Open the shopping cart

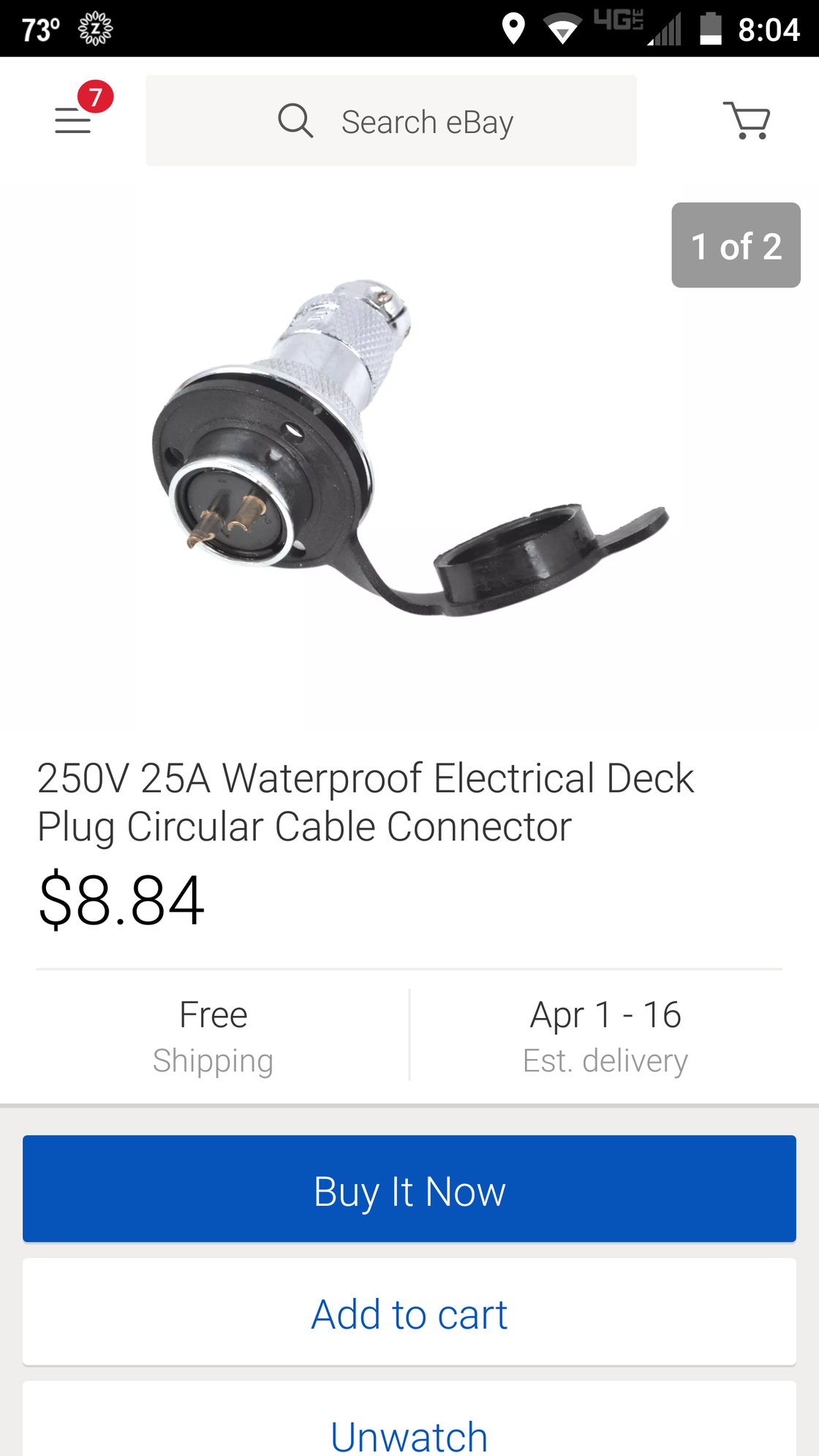[747, 120]
